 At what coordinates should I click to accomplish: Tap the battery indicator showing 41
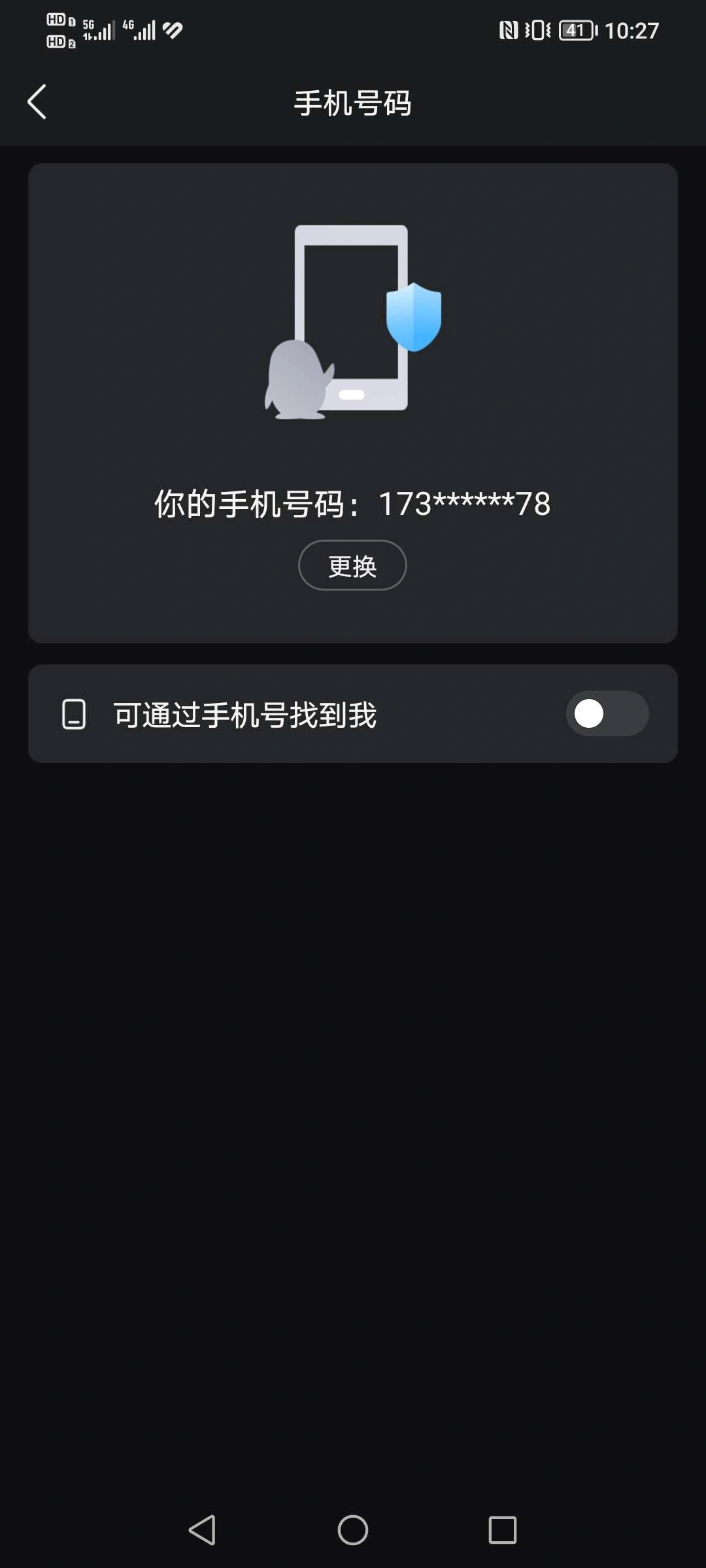[x=575, y=29]
